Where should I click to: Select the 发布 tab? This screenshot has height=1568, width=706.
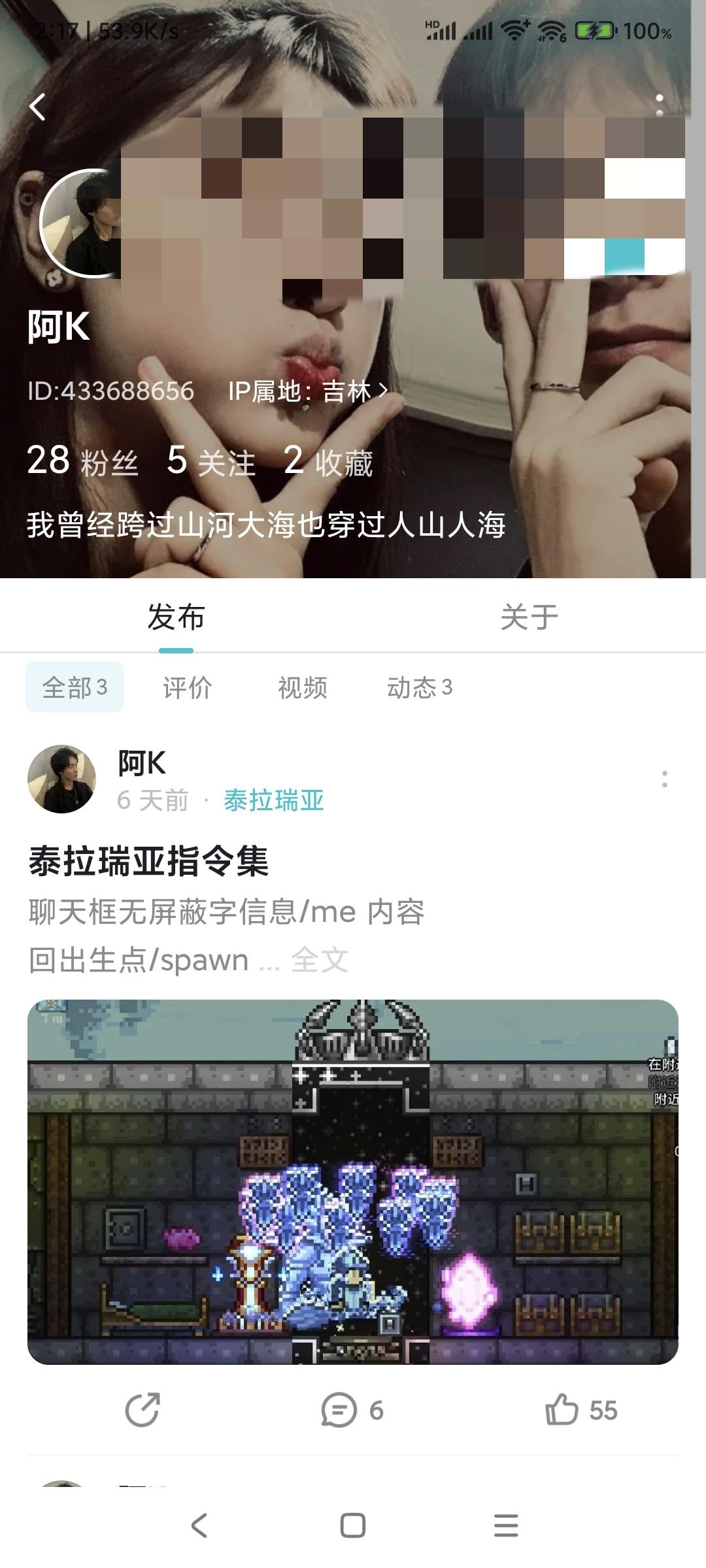(x=173, y=614)
